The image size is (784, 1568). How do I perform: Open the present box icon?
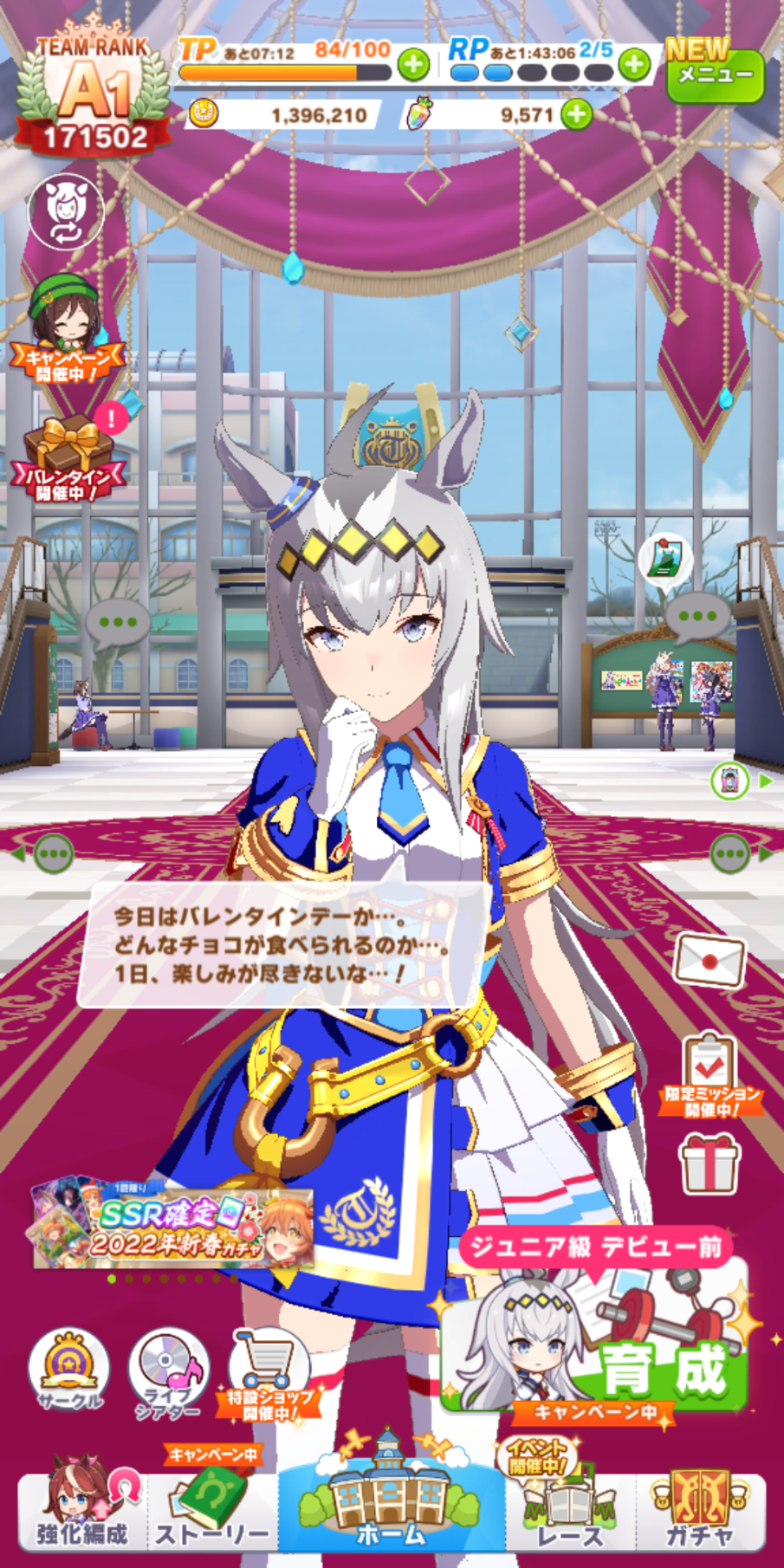tap(709, 1163)
